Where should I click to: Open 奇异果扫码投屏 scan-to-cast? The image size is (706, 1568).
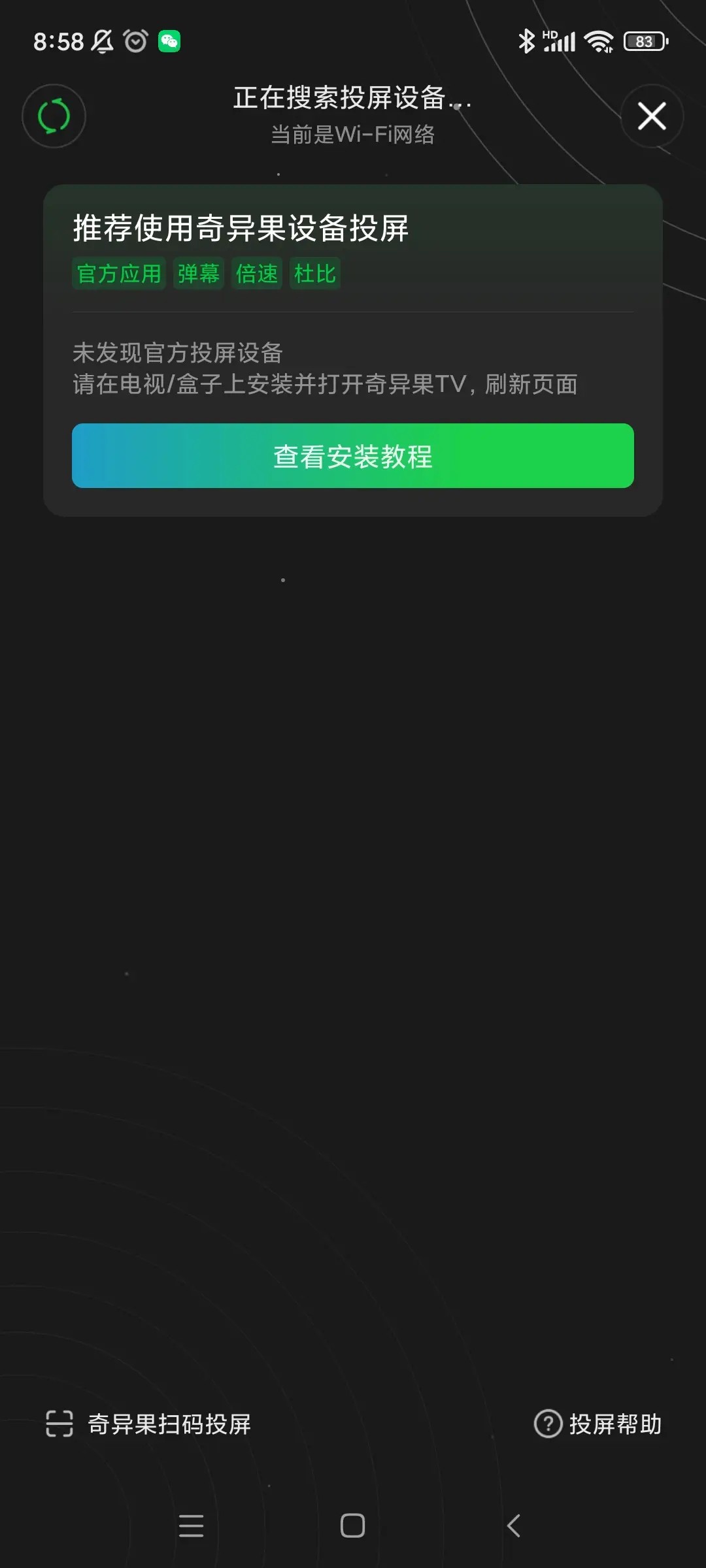[149, 1424]
